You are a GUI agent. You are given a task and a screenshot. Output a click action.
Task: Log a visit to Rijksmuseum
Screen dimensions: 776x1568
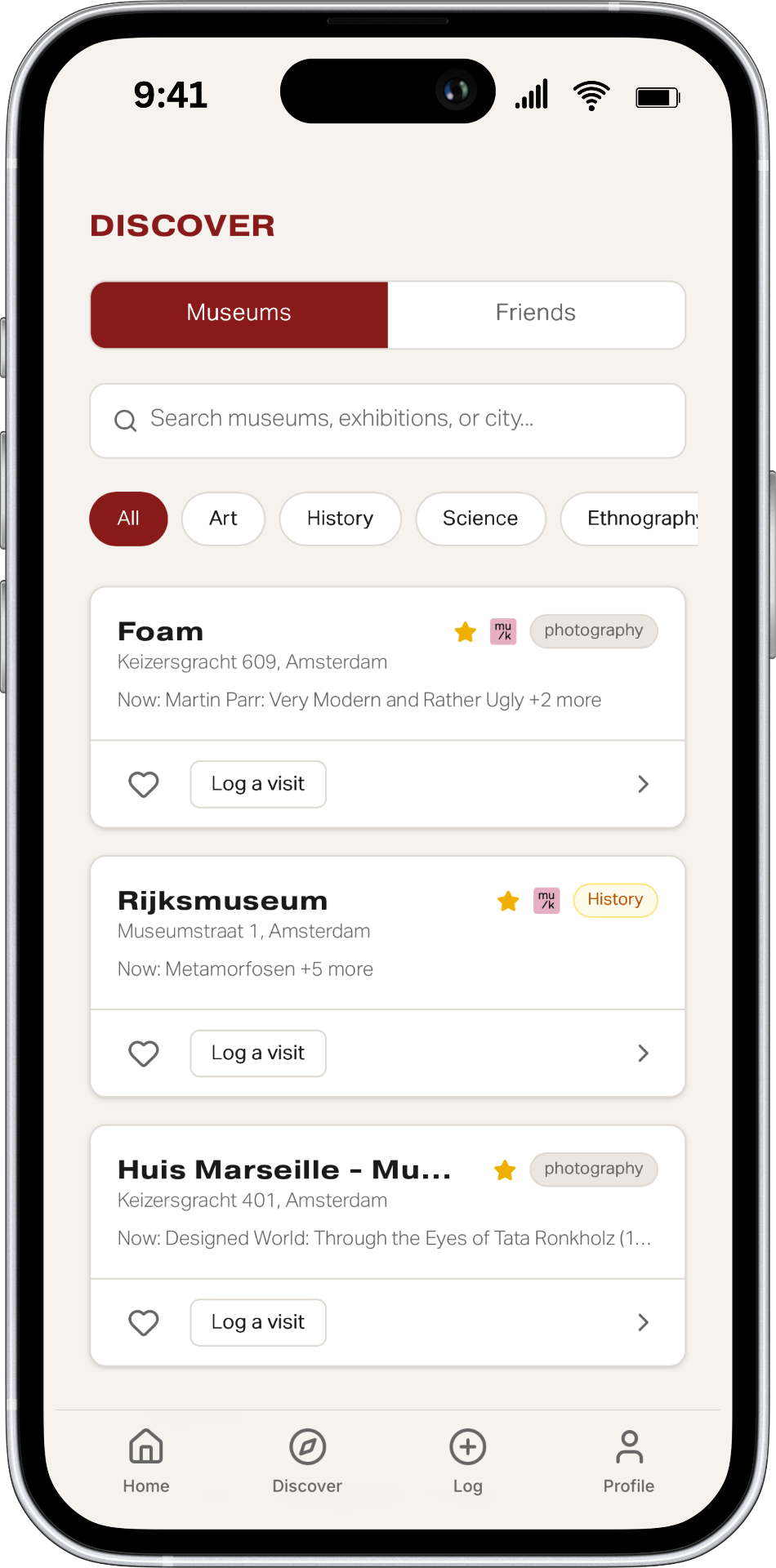point(258,1053)
